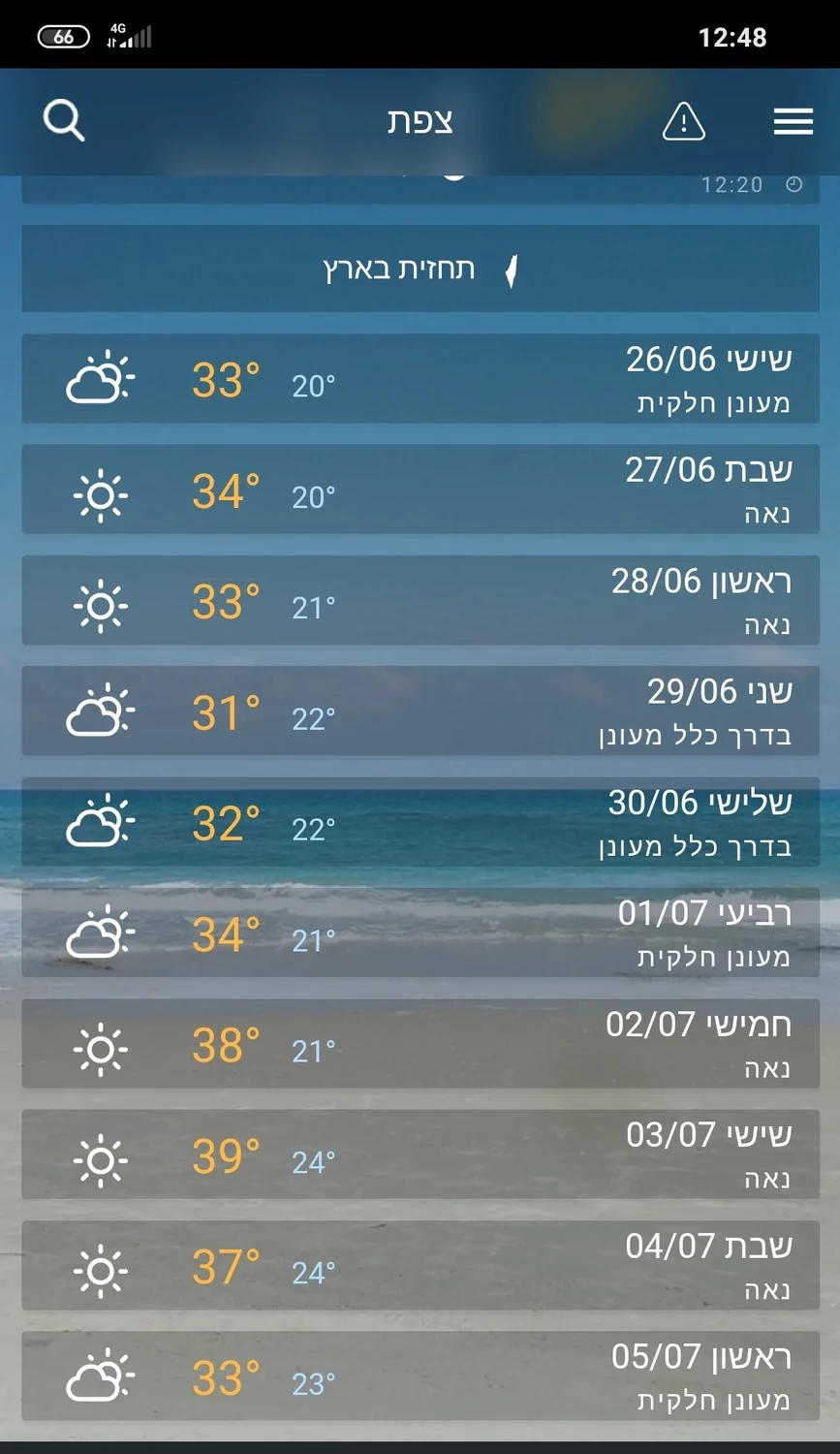Select the שישי 03/07 forecast row
Image resolution: width=840 pixels, height=1454 pixels.
420,1154
